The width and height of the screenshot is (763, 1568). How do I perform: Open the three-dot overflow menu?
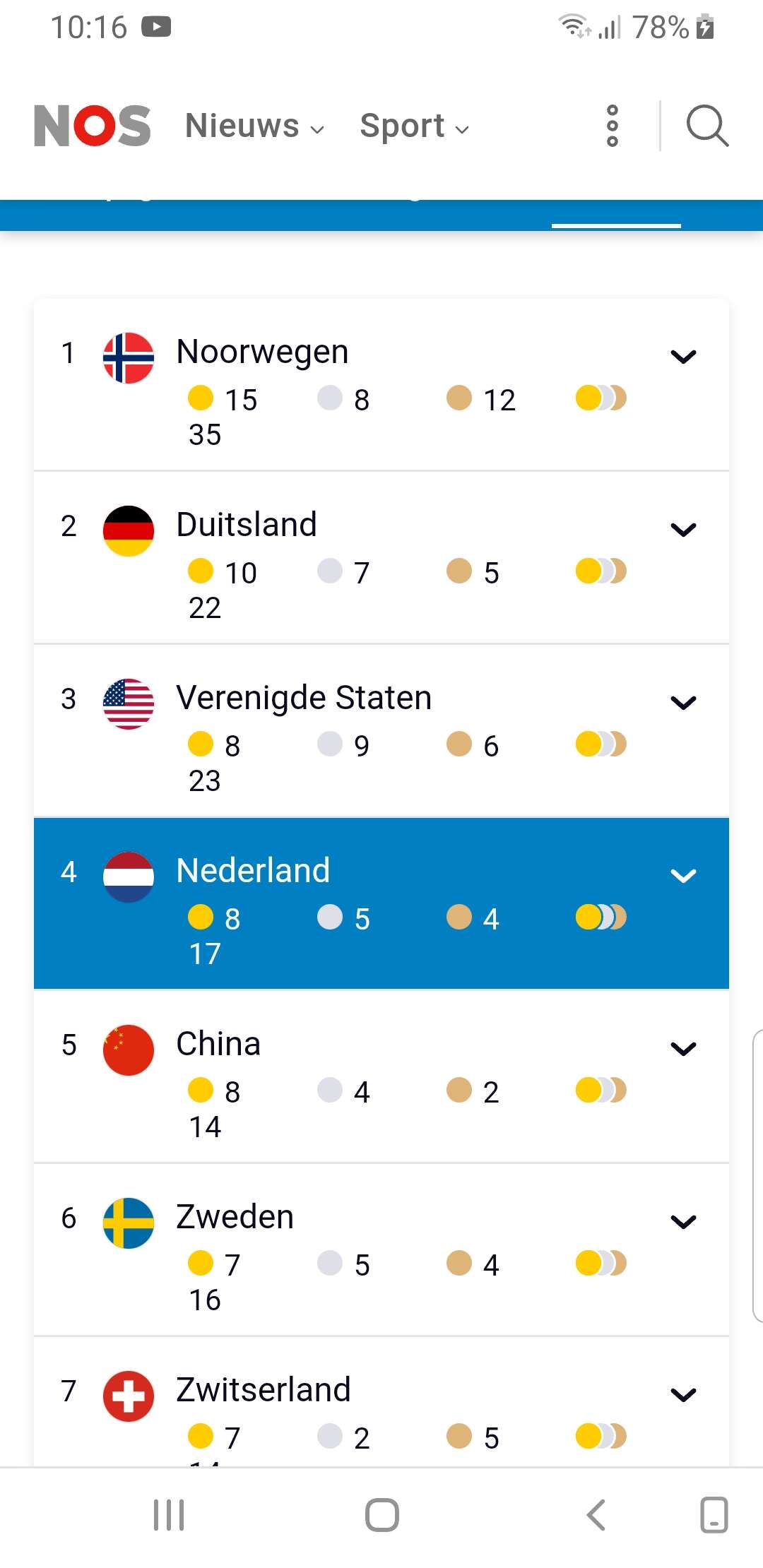pos(613,126)
